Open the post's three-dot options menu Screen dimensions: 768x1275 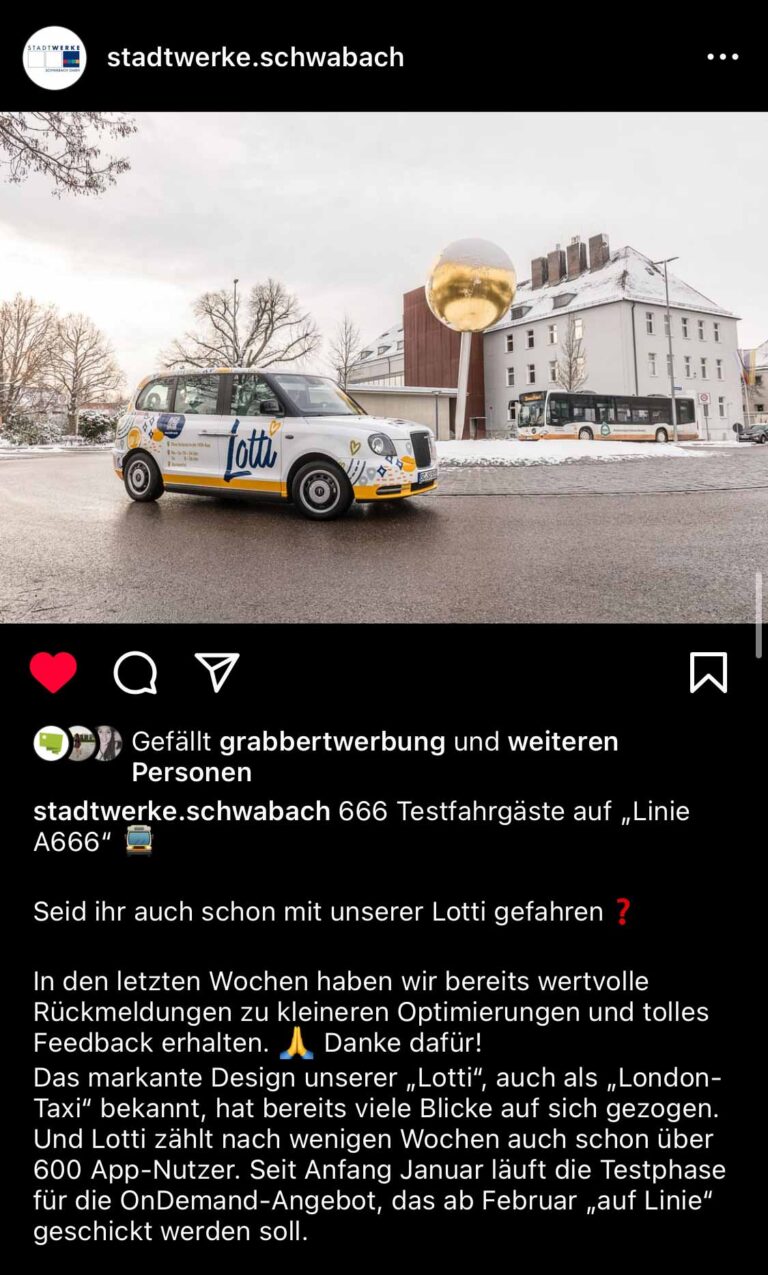click(x=722, y=57)
